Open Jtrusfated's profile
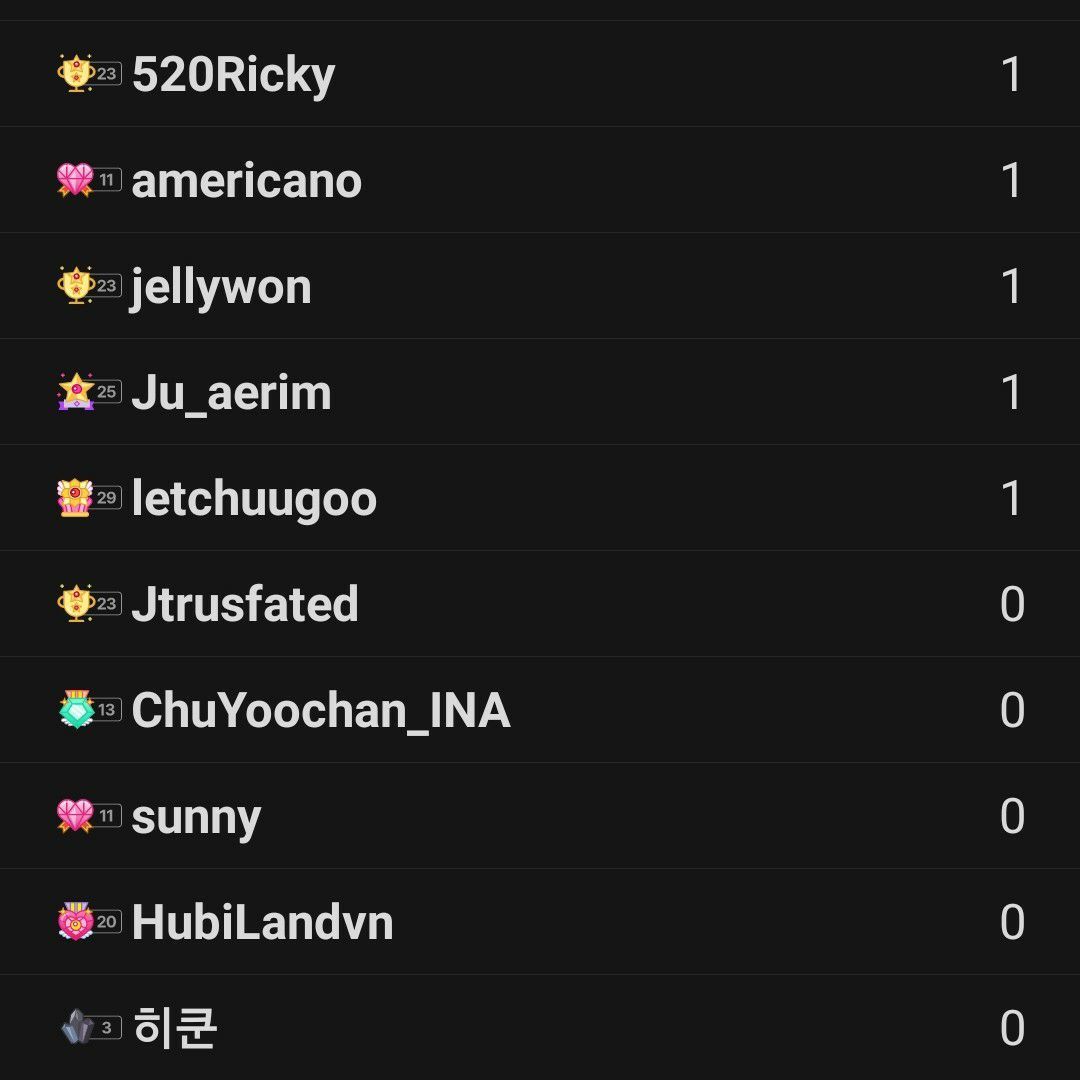This screenshot has height=1080, width=1080. point(245,605)
